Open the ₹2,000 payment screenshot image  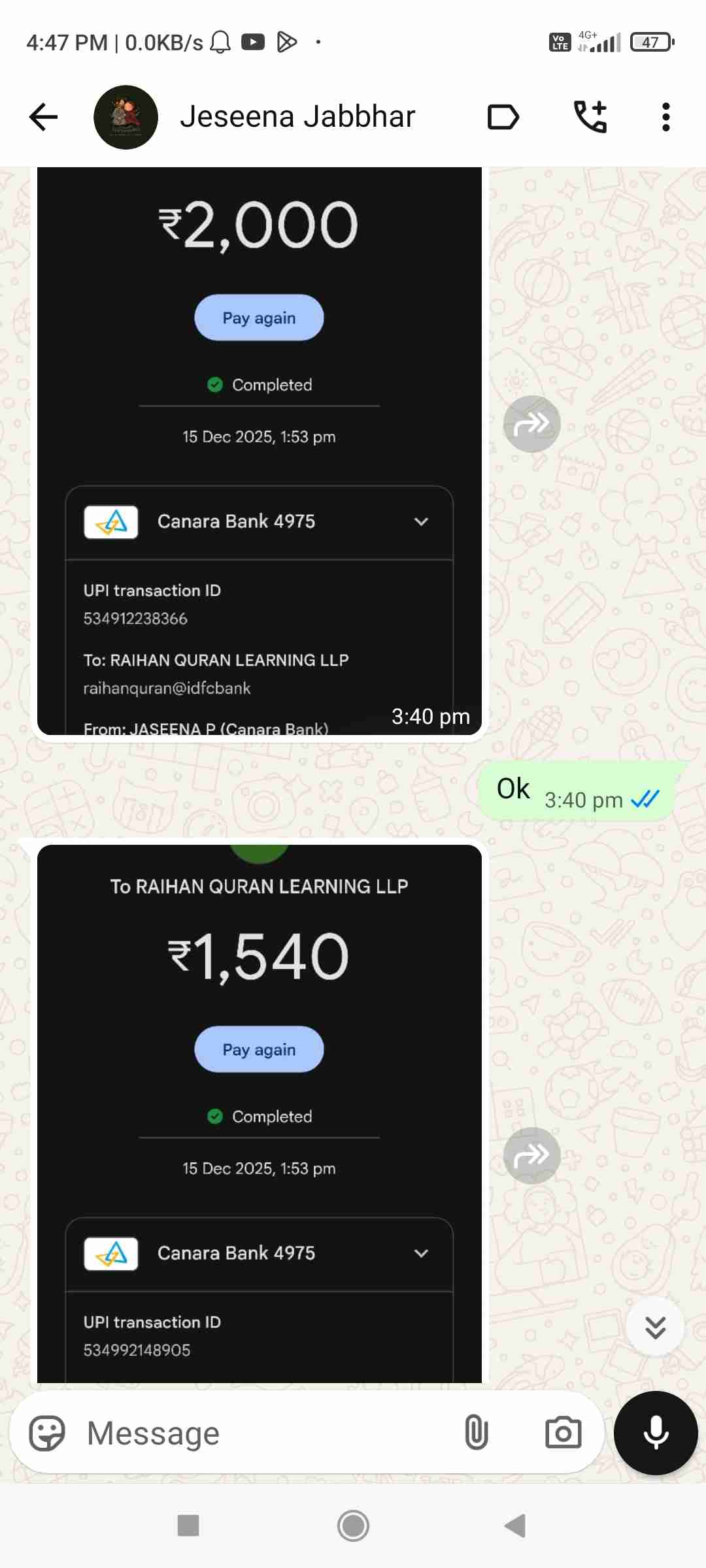click(259, 451)
